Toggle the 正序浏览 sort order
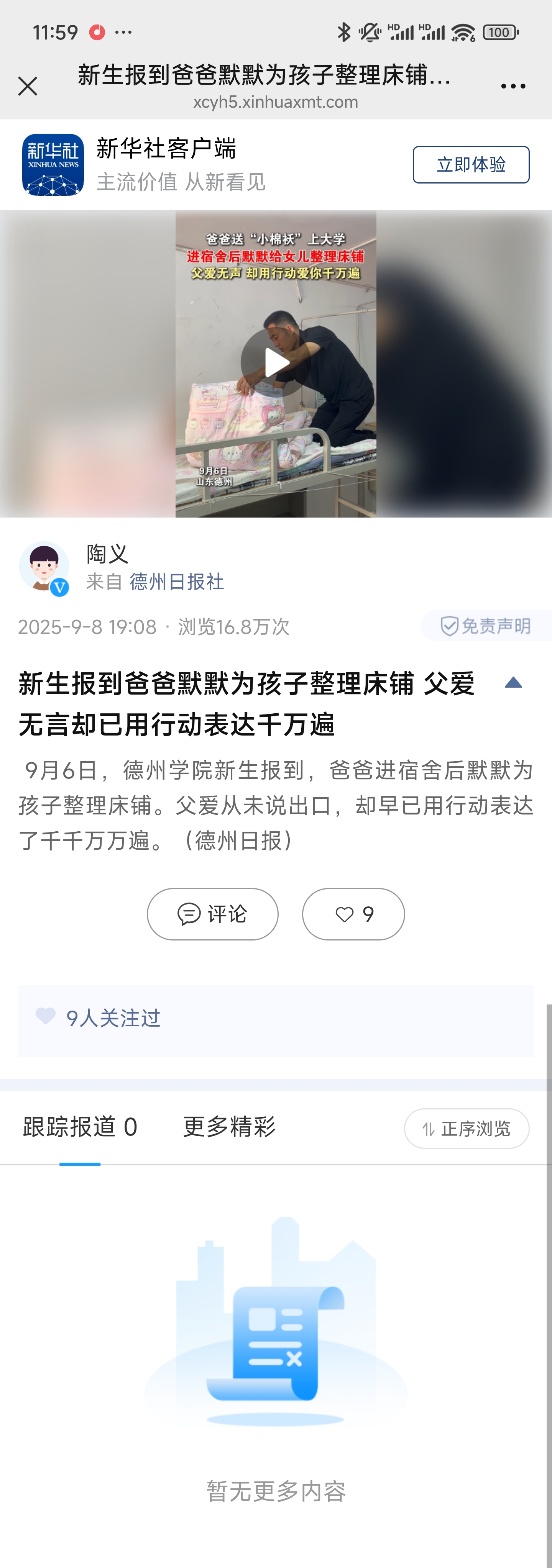Screen dimensions: 552x1568 tap(466, 1129)
